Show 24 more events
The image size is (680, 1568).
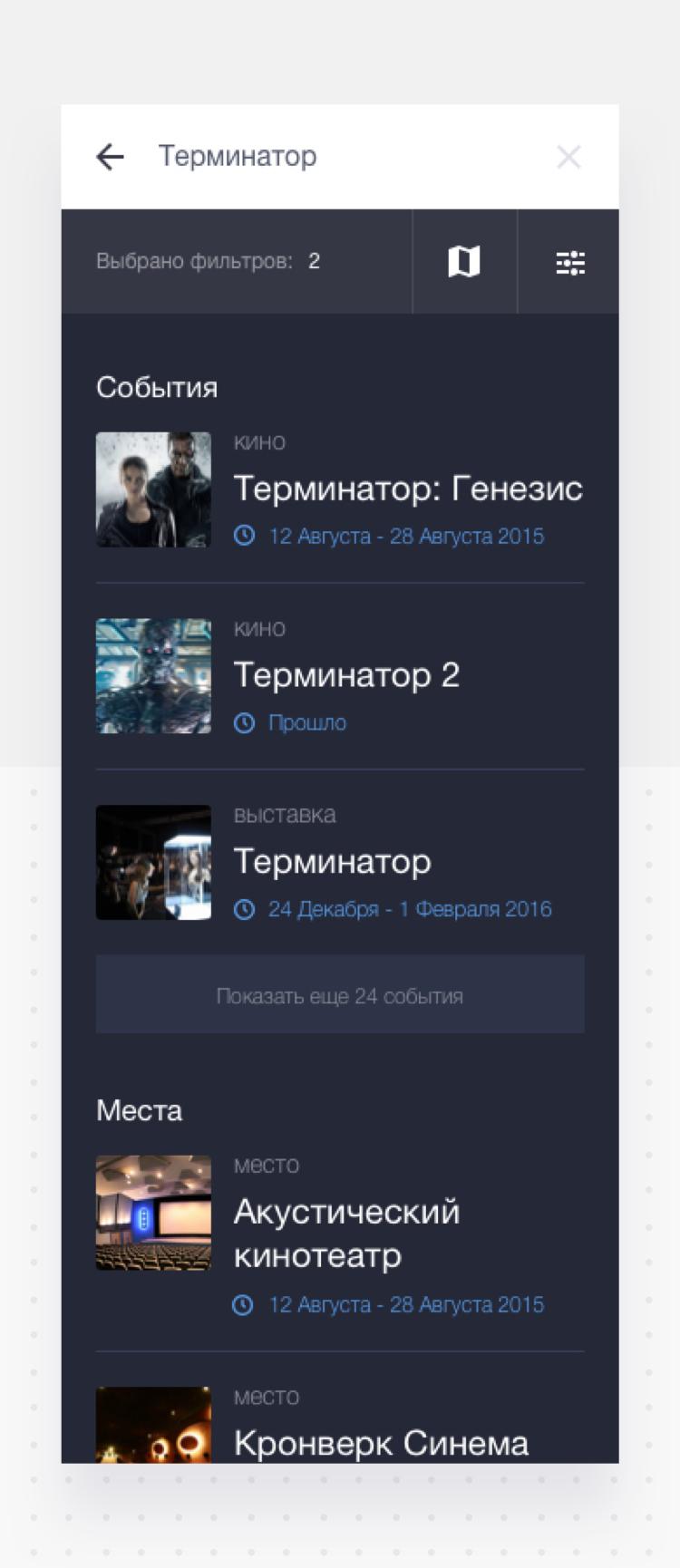coord(340,995)
